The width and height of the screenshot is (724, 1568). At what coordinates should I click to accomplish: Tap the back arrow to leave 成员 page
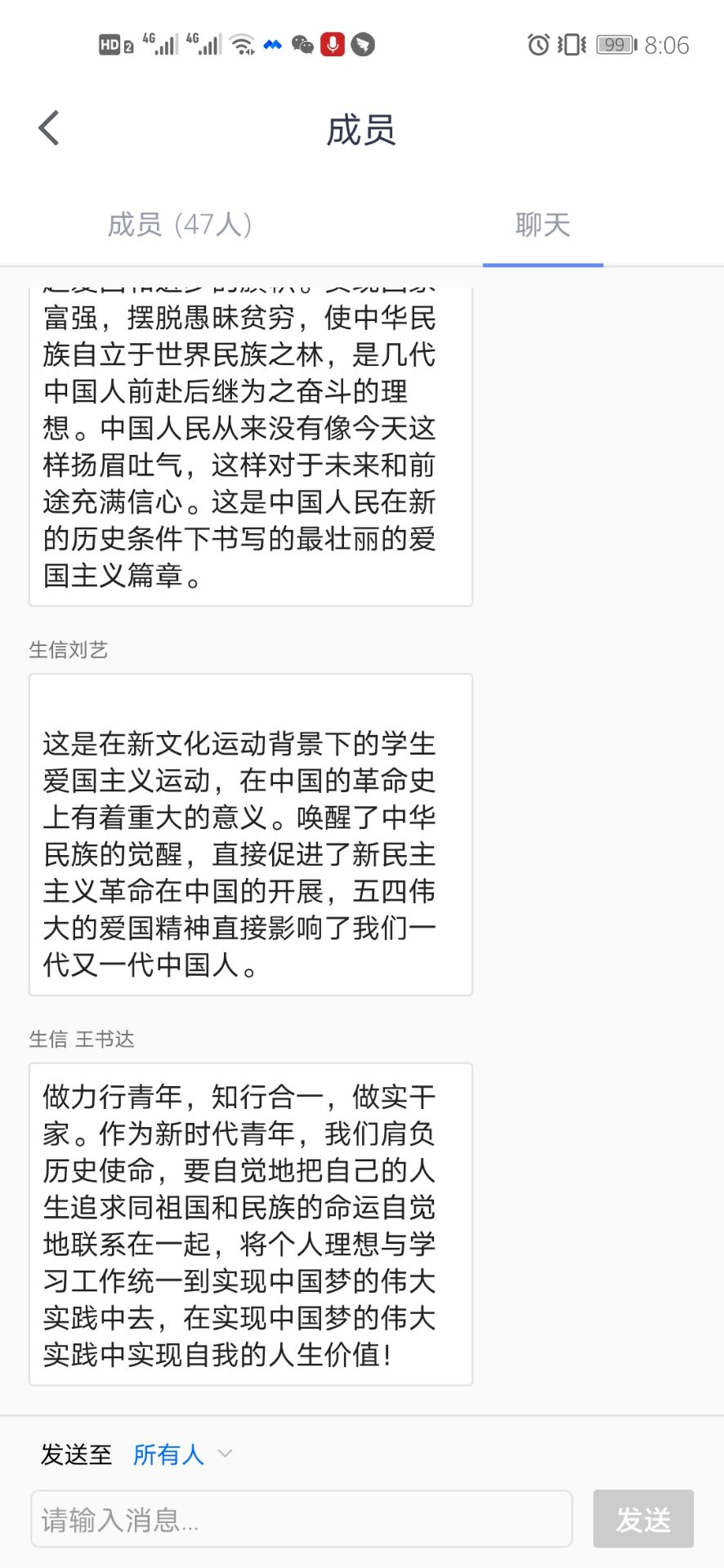[47, 127]
